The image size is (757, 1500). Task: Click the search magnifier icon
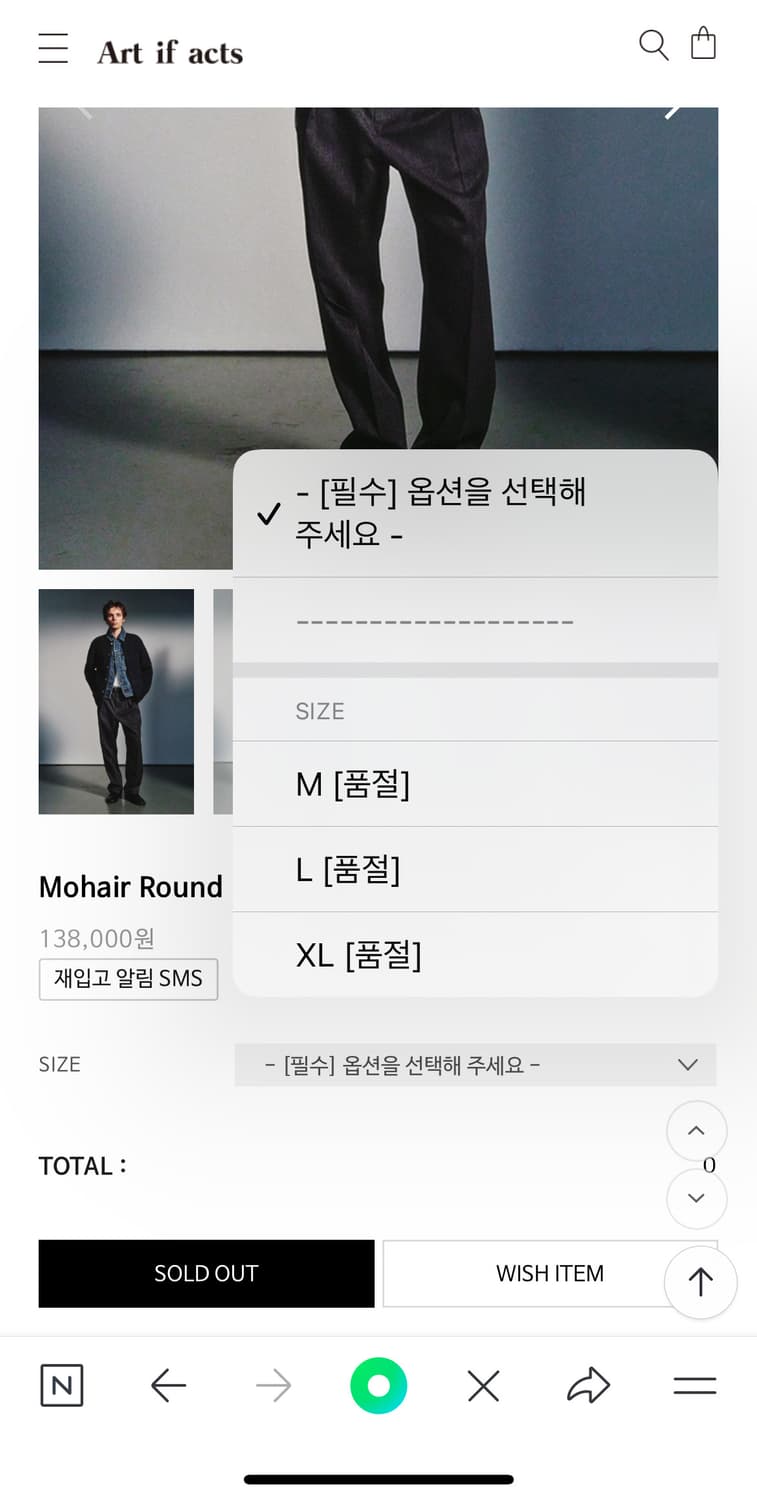point(653,45)
